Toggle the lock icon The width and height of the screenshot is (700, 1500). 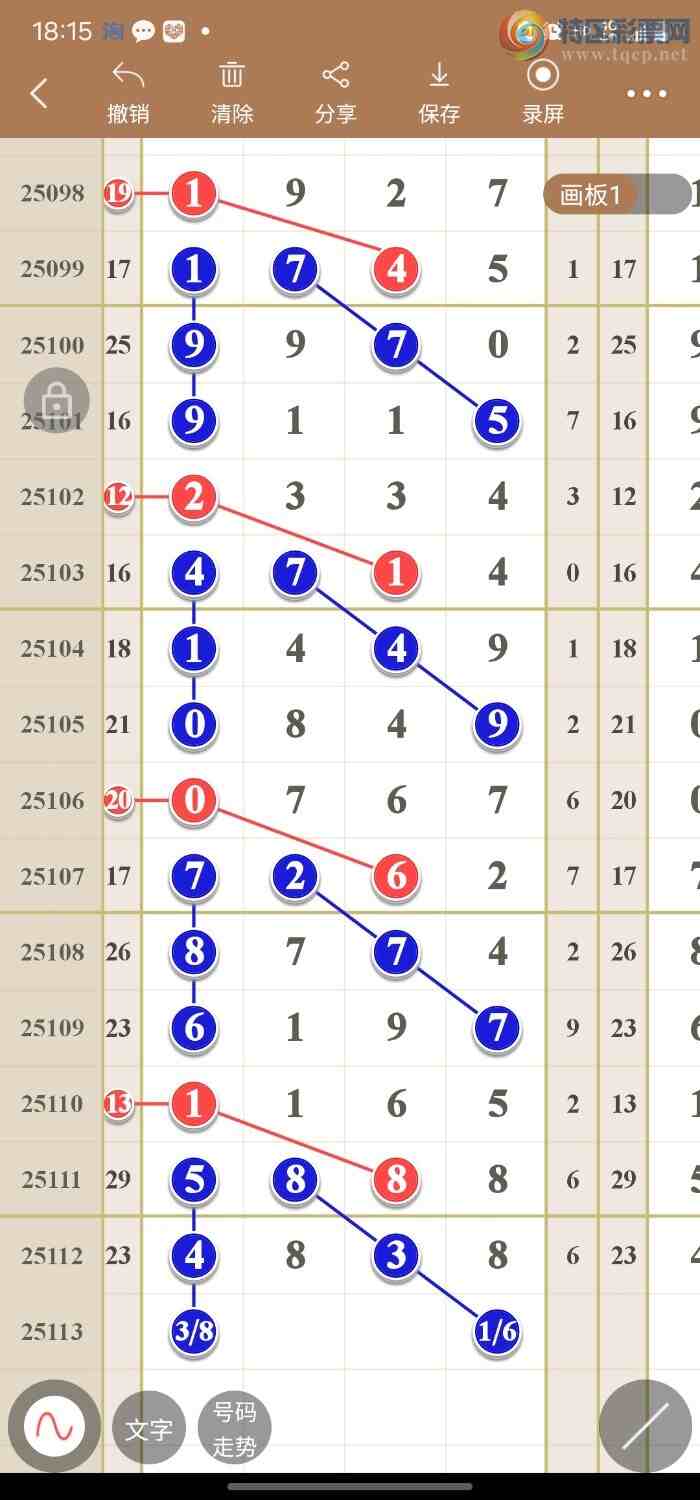tap(57, 400)
